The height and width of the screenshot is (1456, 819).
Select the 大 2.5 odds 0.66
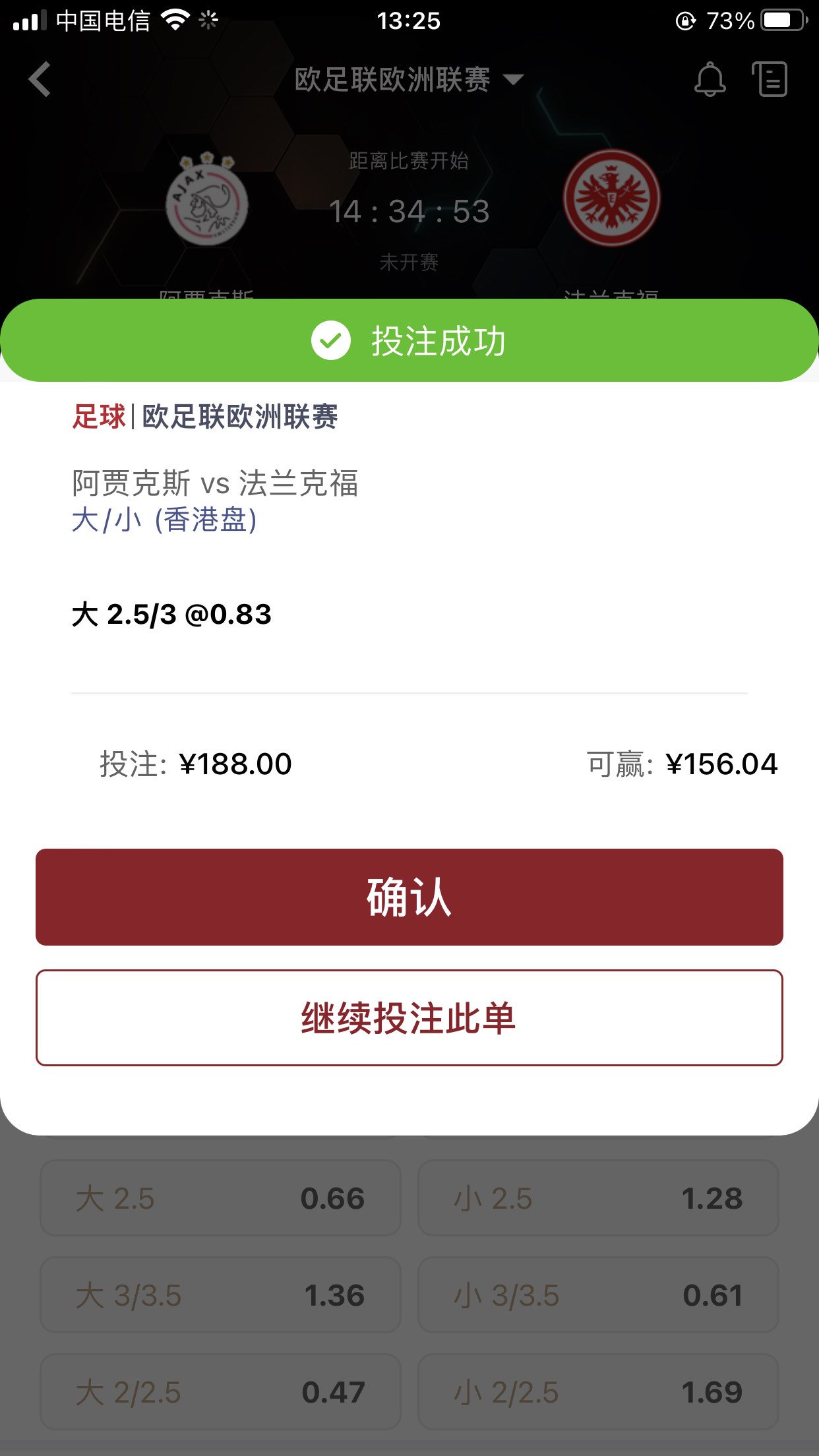click(220, 1198)
